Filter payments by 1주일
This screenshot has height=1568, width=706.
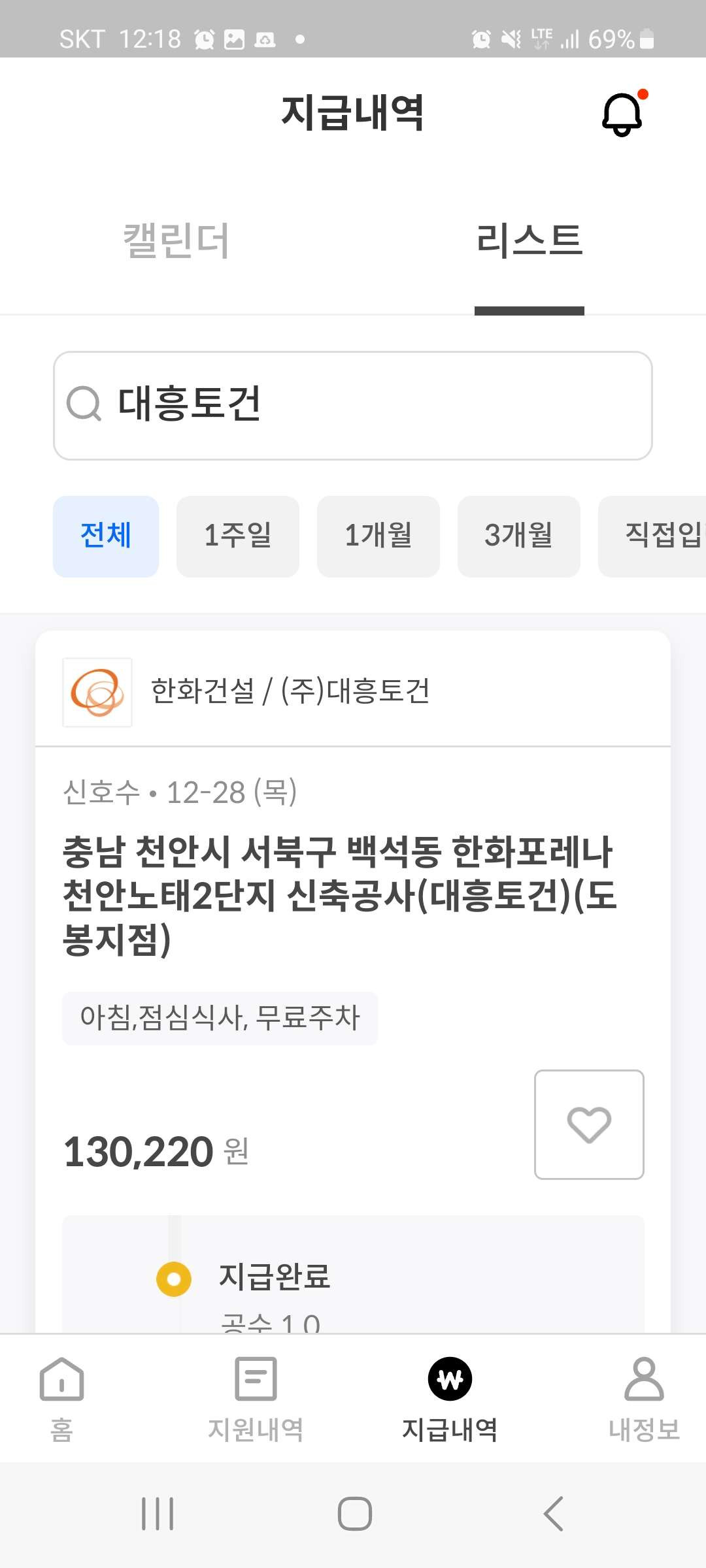238,536
